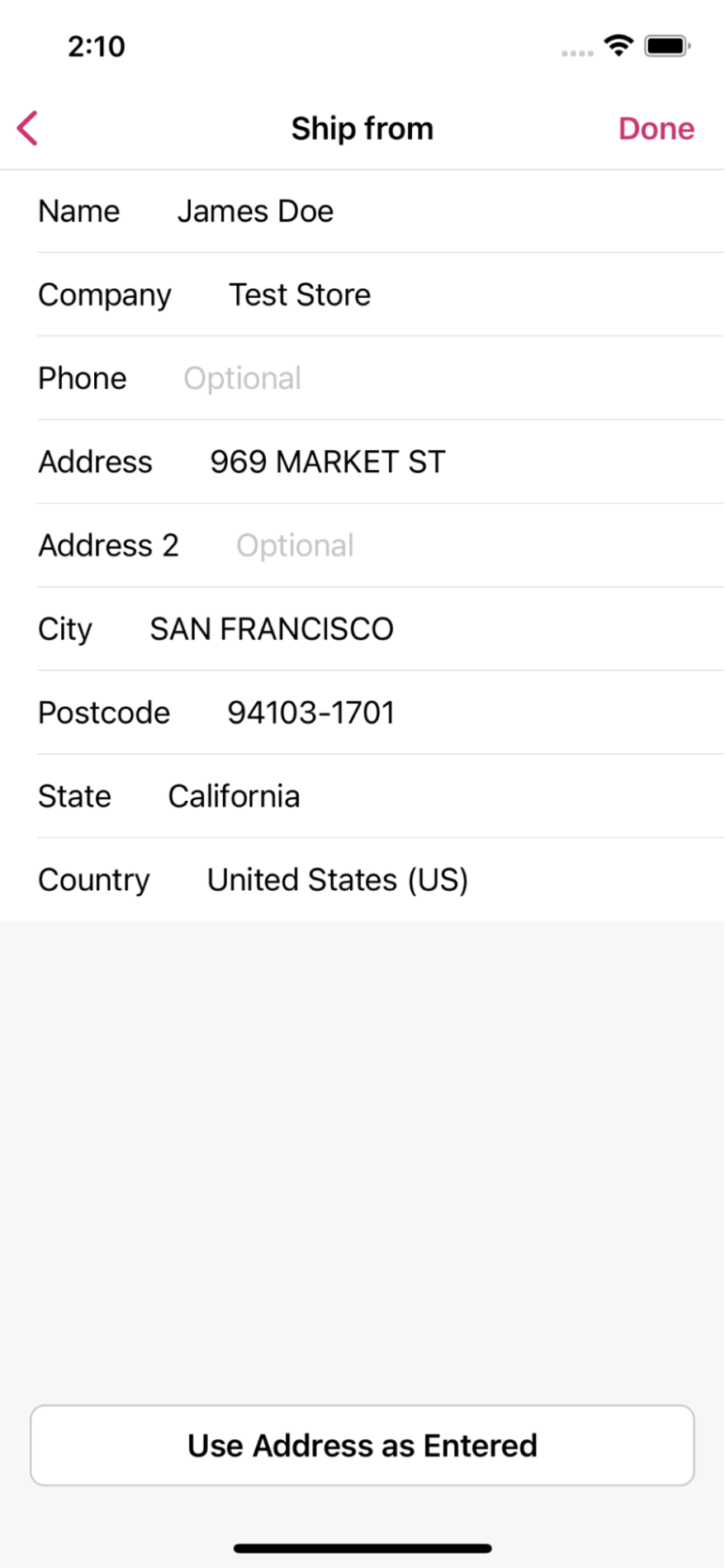
Task: Tap the Company field showing Test Store
Action: tap(299, 295)
